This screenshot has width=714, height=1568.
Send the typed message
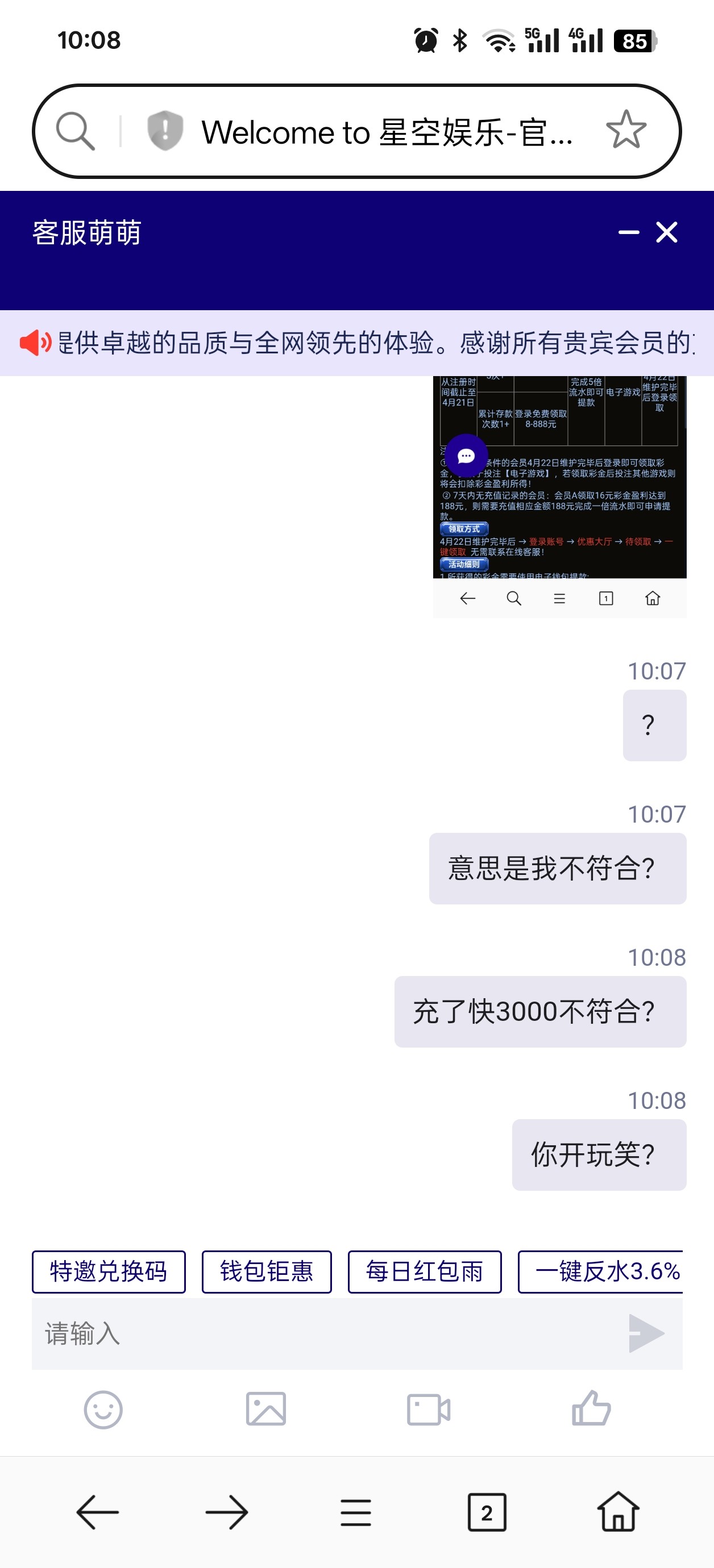646,1333
